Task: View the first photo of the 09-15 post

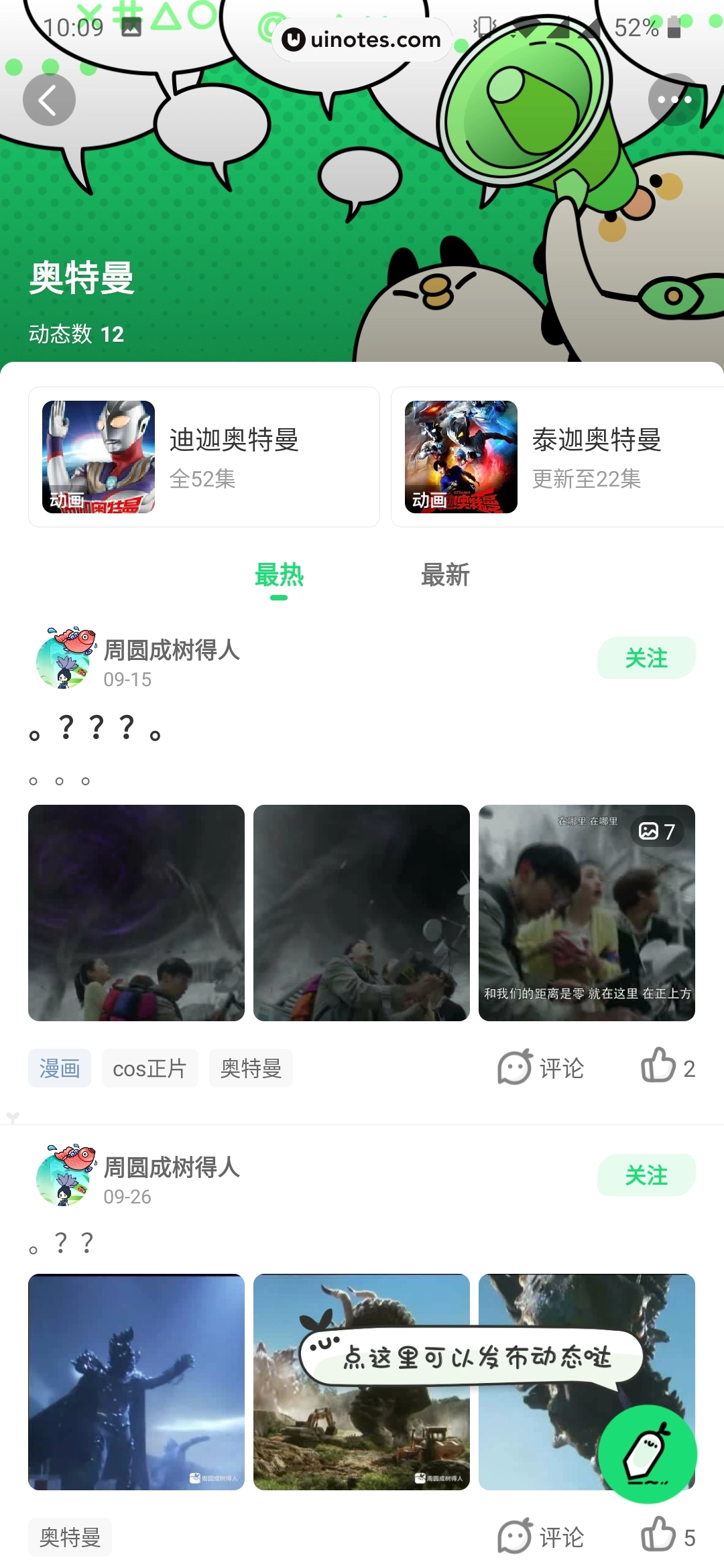Action: click(x=136, y=913)
